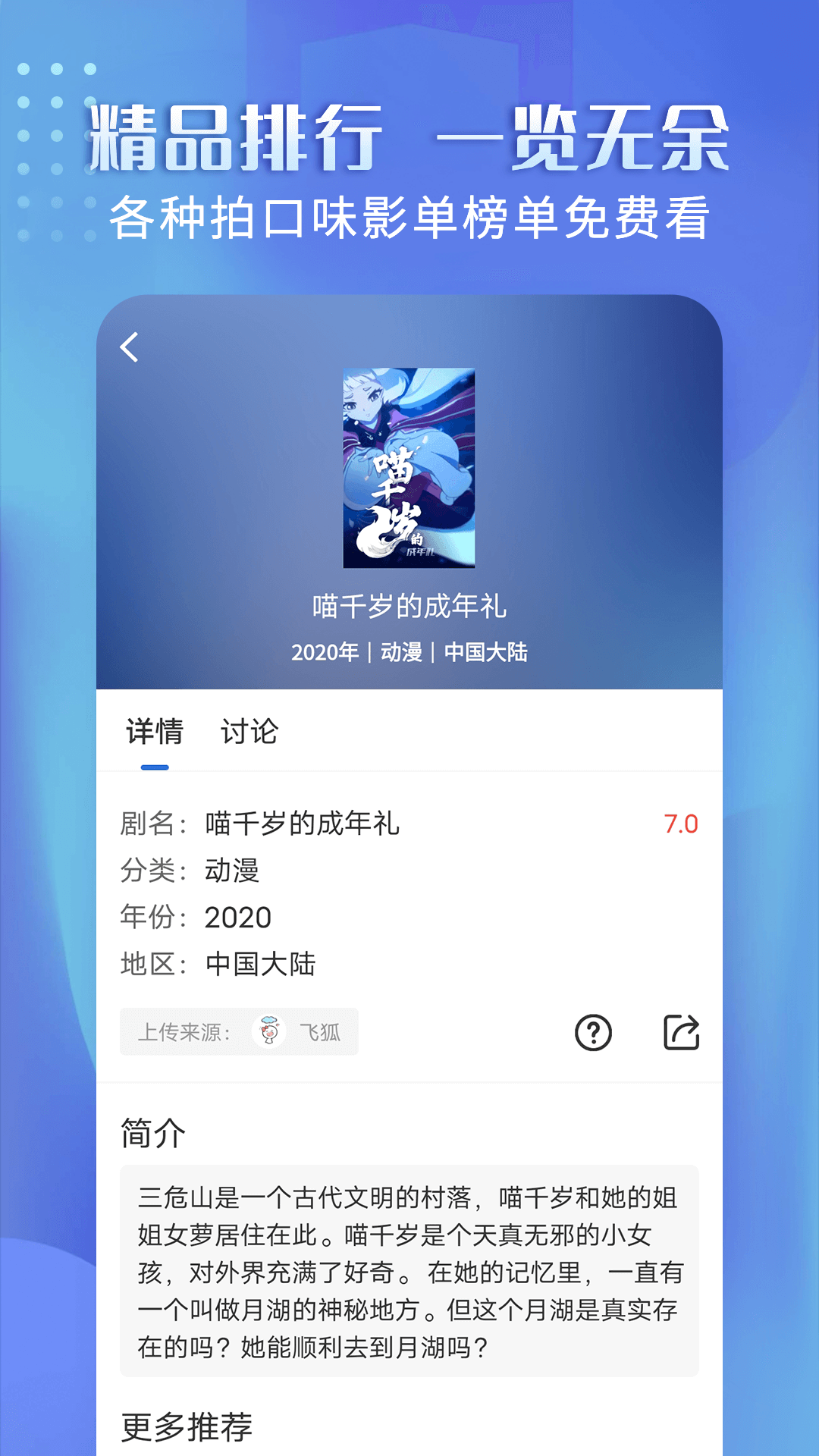Click uploader name 飞狐

pyautogui.click(x=323, y=1033)
